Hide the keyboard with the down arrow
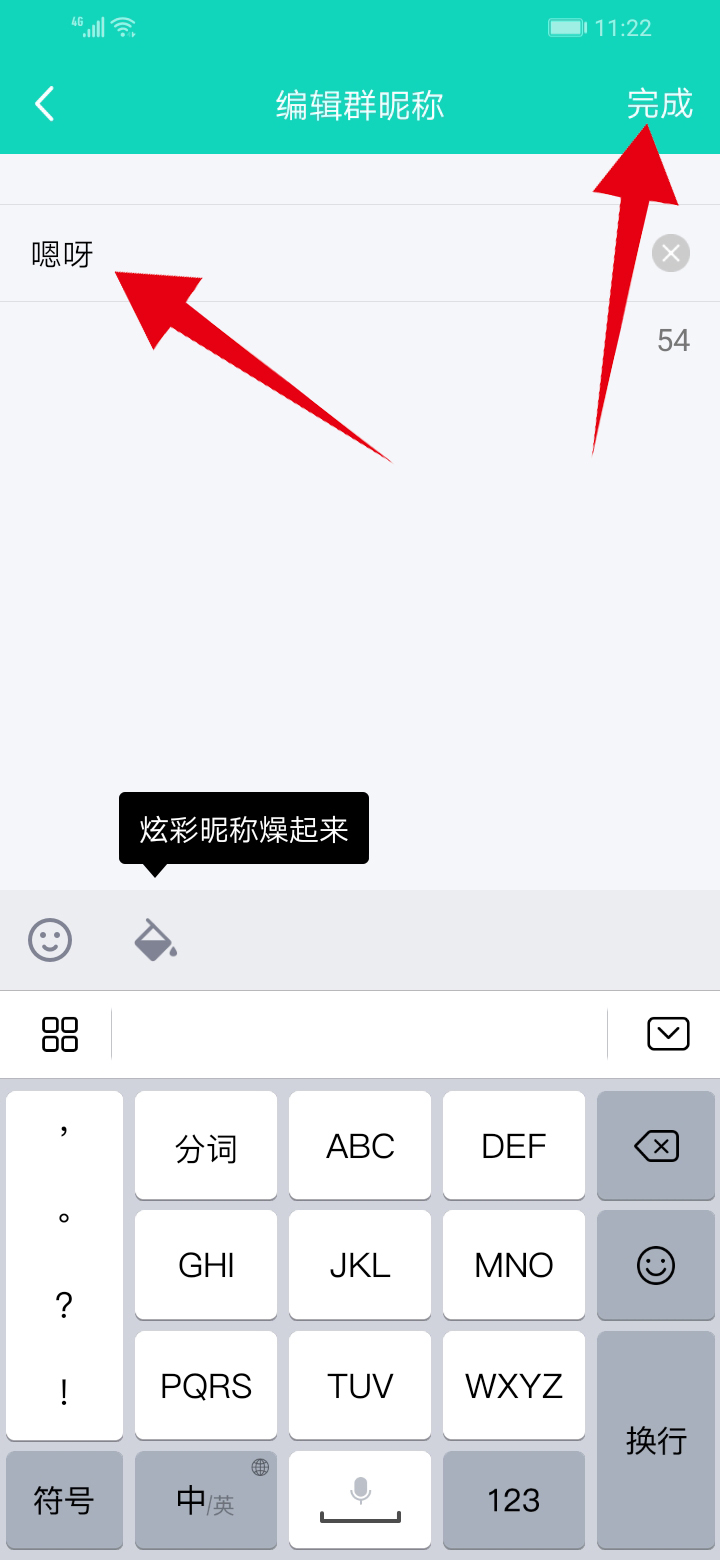 coord(668,1034)
